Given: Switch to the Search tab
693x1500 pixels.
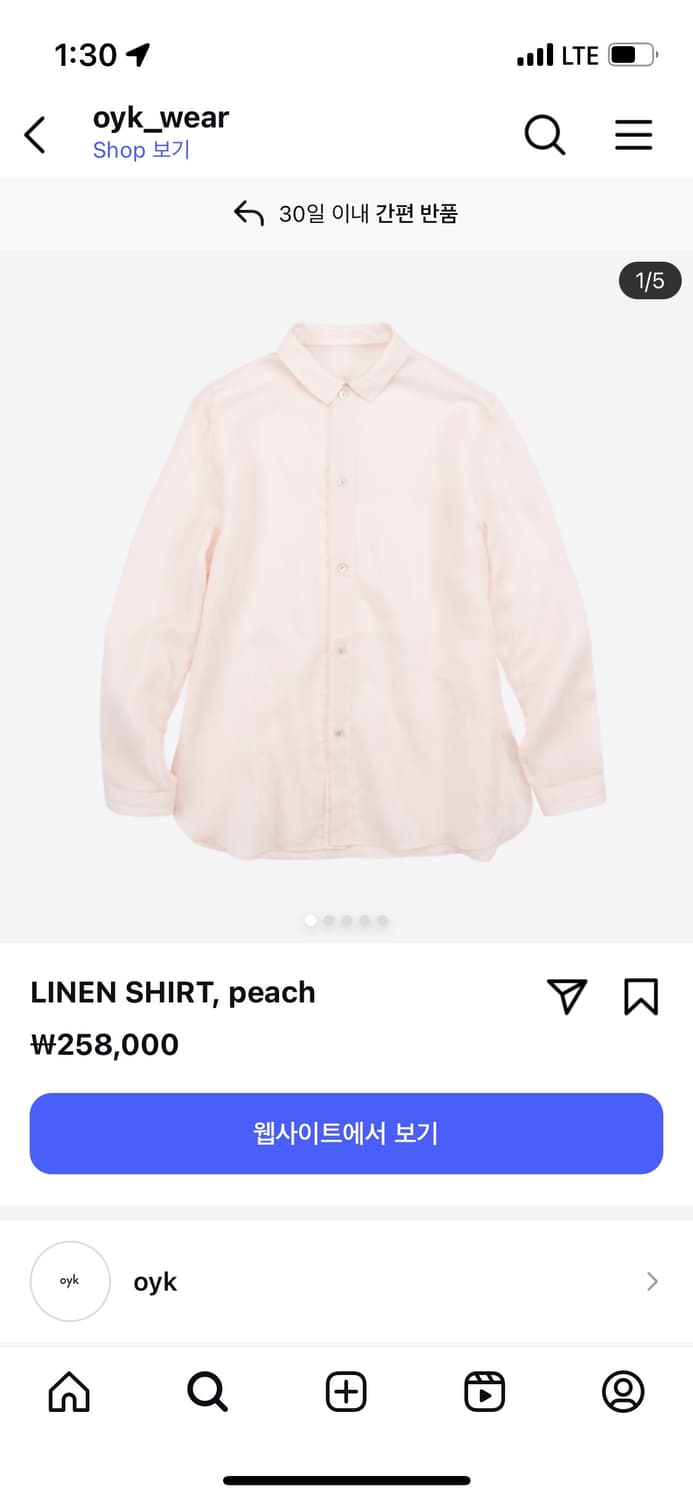Looking at the screenshot, I should coord(207,1391).
